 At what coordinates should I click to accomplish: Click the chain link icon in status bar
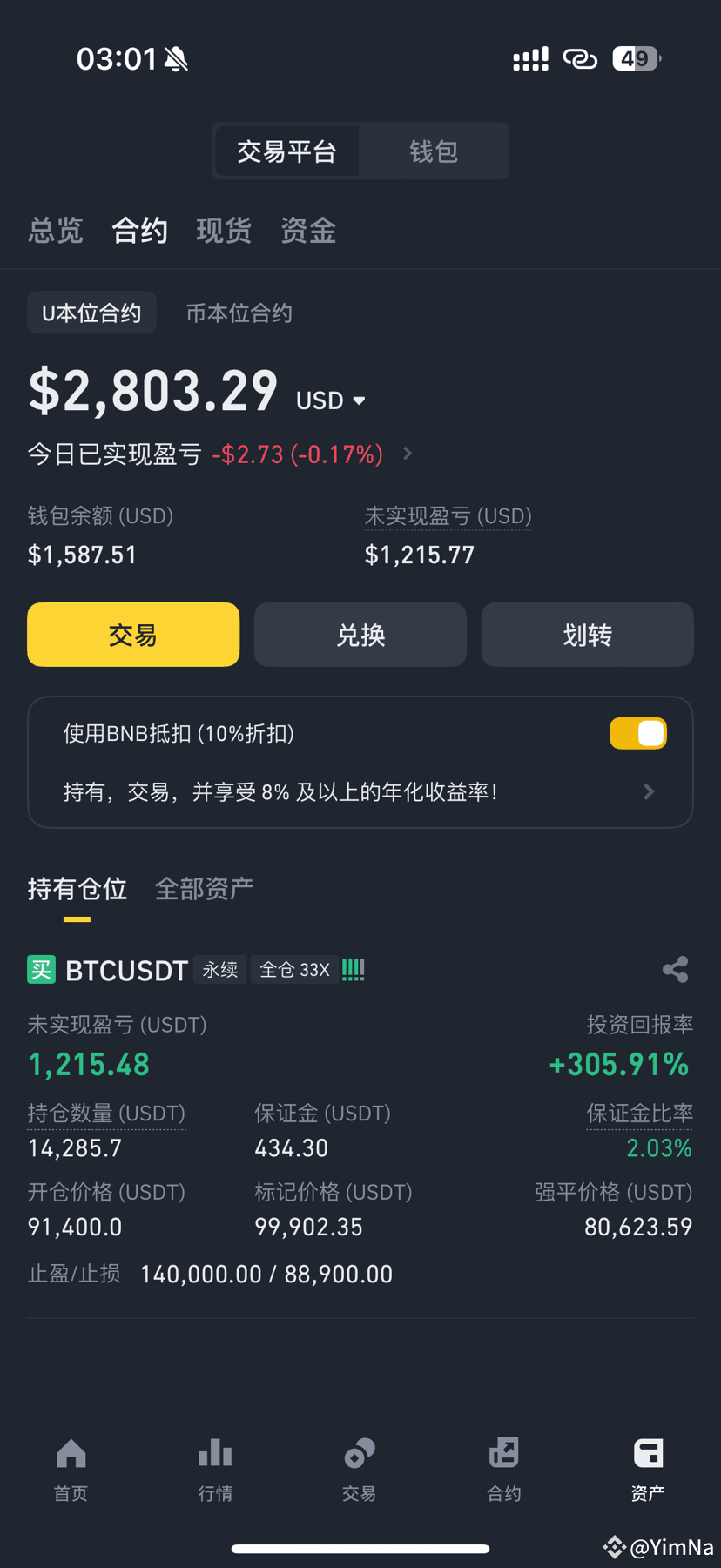click(x=579, y=57)
